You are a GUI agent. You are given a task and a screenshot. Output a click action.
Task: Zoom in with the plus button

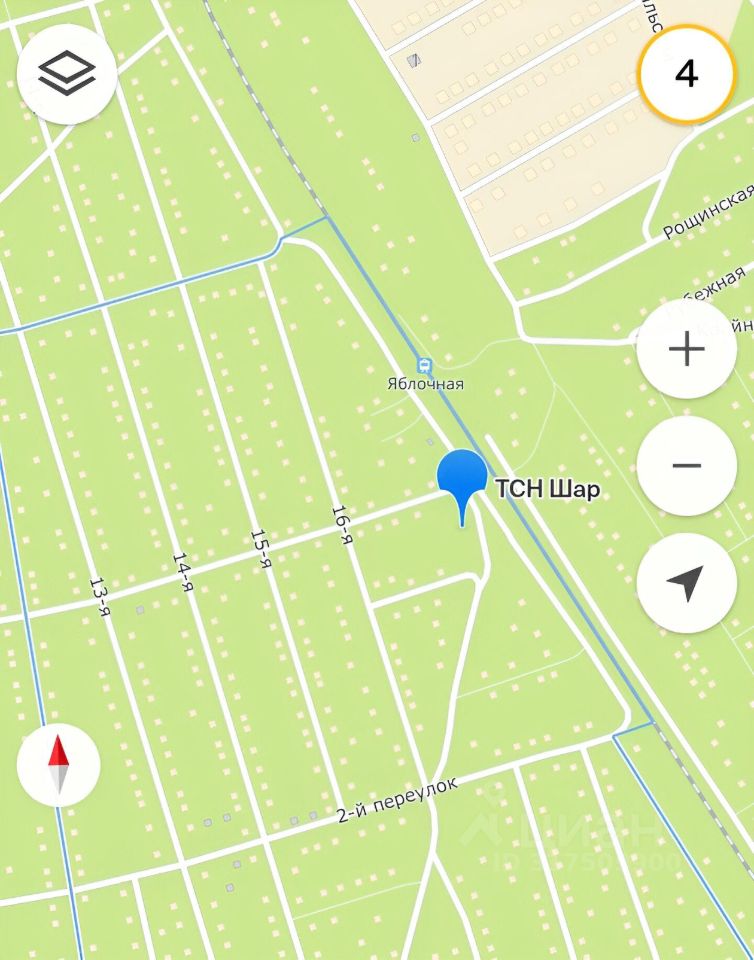(x=687, y=350)
